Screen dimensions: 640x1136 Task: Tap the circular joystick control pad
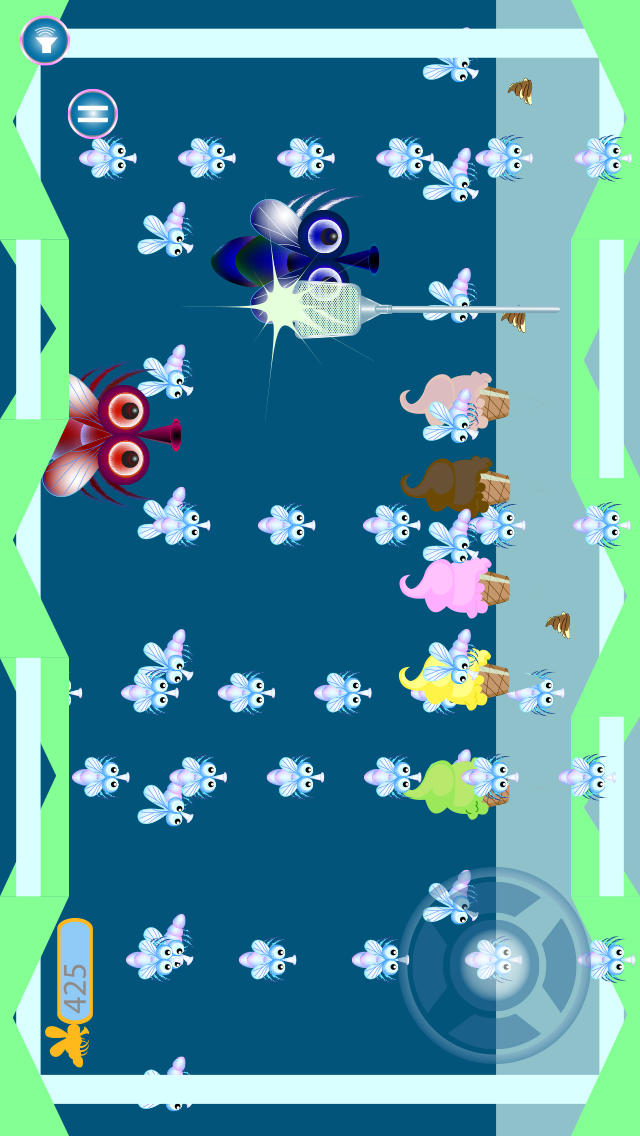coord(496,964)
